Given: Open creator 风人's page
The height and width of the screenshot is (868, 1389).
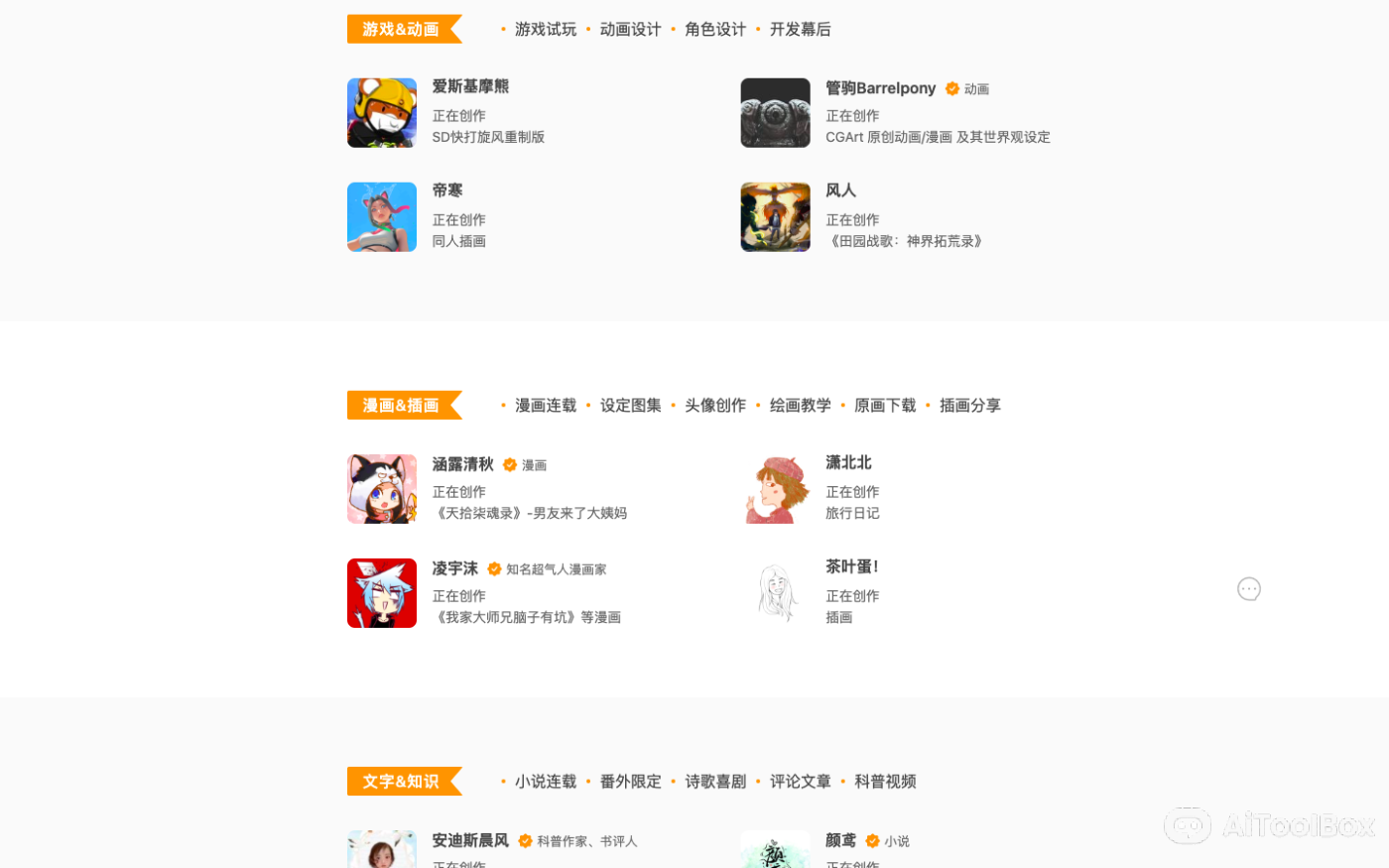Looking at the screenshot, I should click(840, 190).
